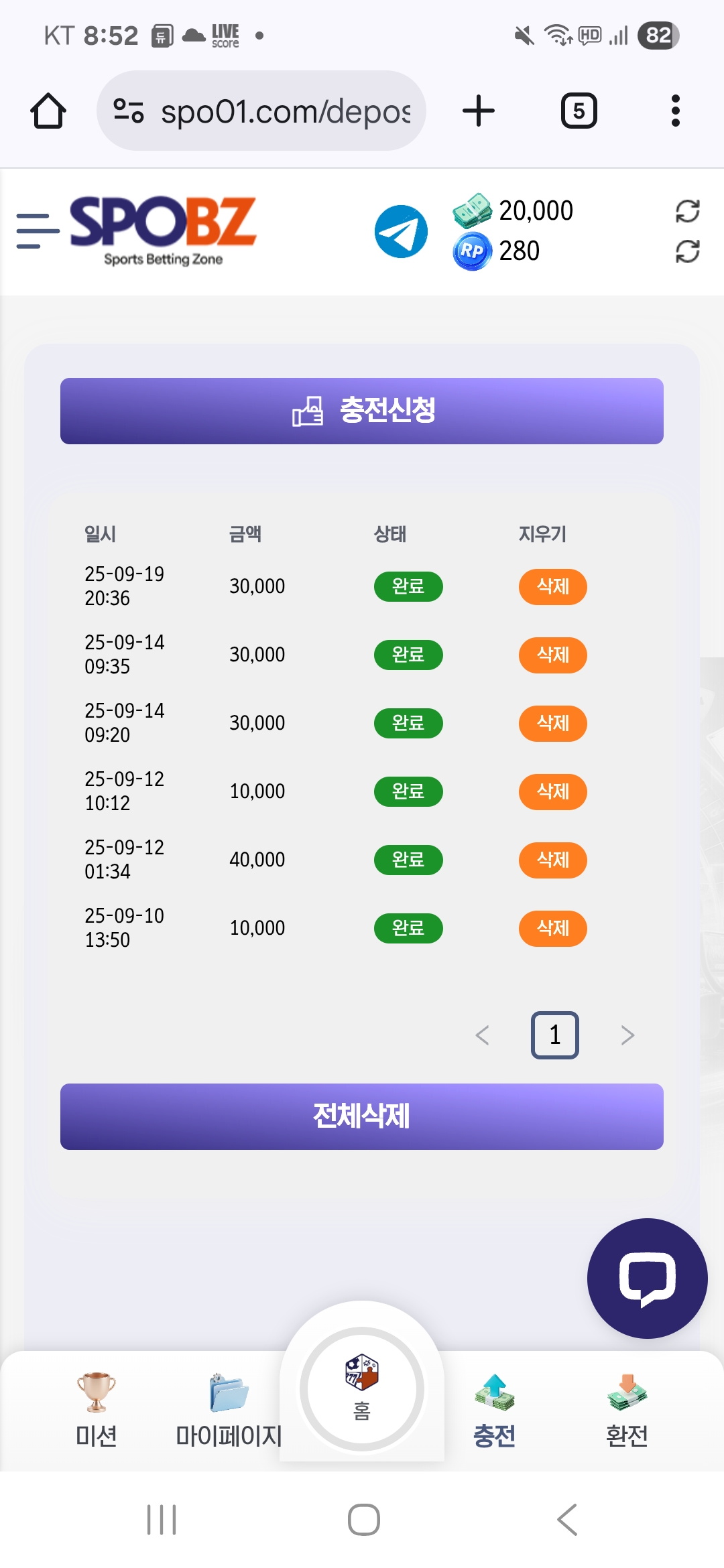The width and height of the screenshot is (724, 1568).
Task: Tap 전체삭제 to delete all records
Action: tap(362, 1116)
